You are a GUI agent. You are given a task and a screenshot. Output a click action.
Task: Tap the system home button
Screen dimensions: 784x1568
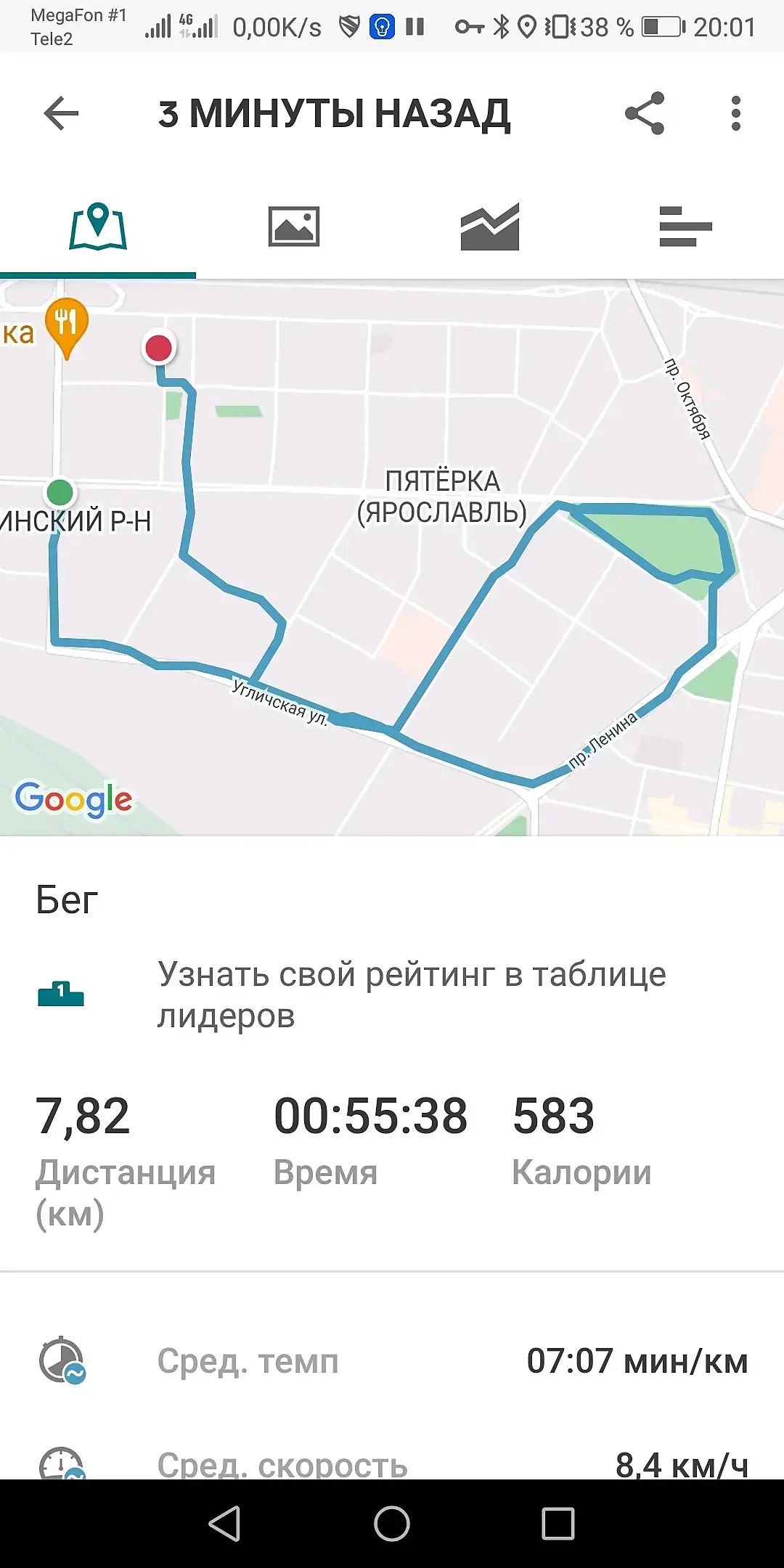click(x=392, y=1523)
